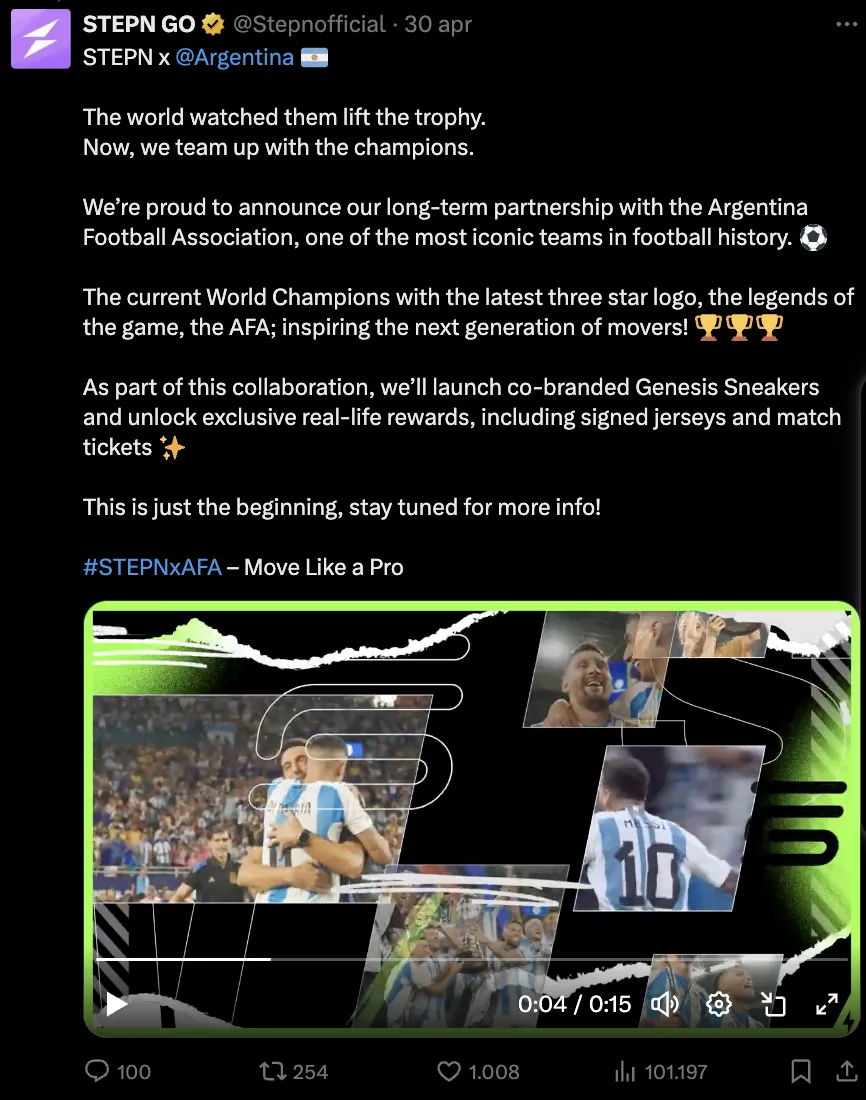Screen dimensions: 866x1100
Task: Play the video
Action: 117,1004
